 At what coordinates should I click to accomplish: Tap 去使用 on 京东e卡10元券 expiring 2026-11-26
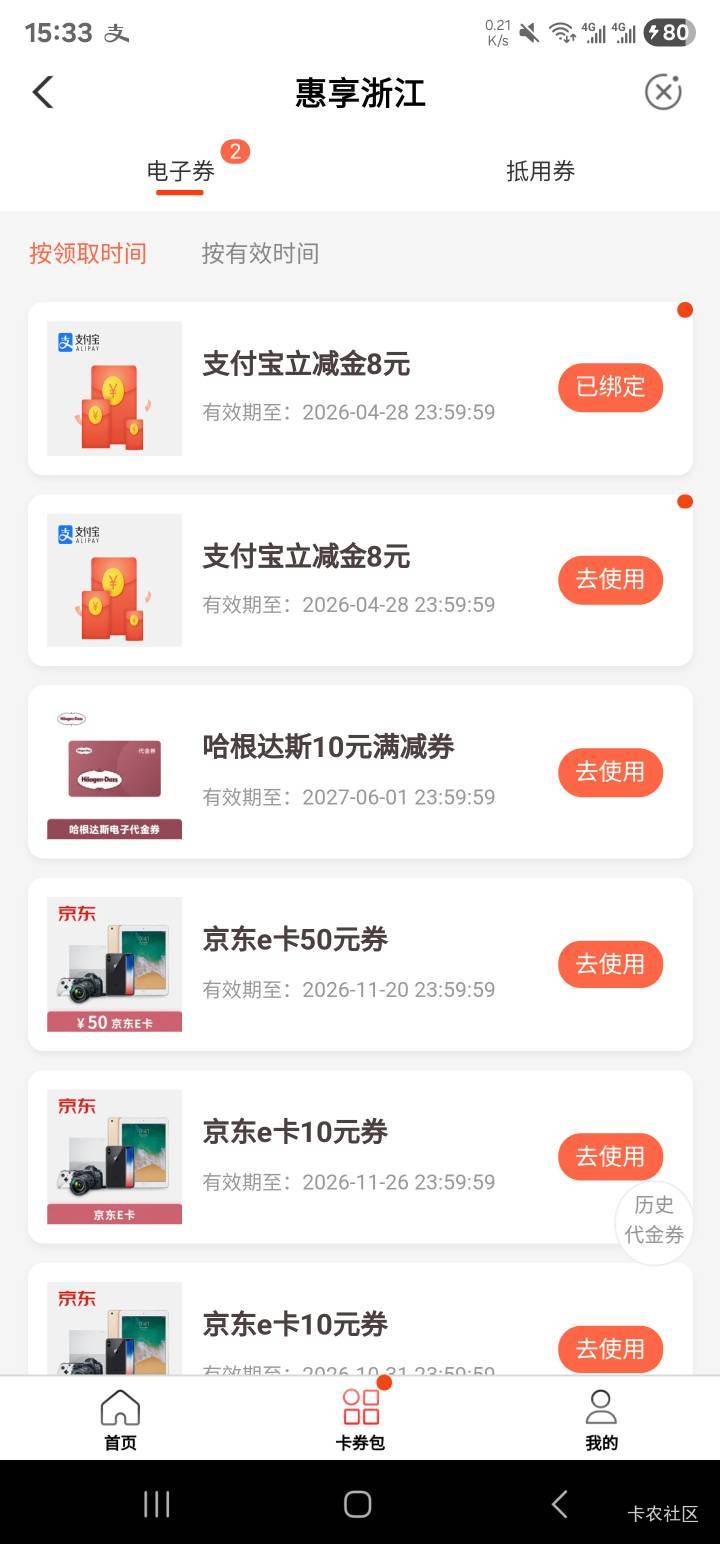pyautogui.click(x=610, y=1157)
